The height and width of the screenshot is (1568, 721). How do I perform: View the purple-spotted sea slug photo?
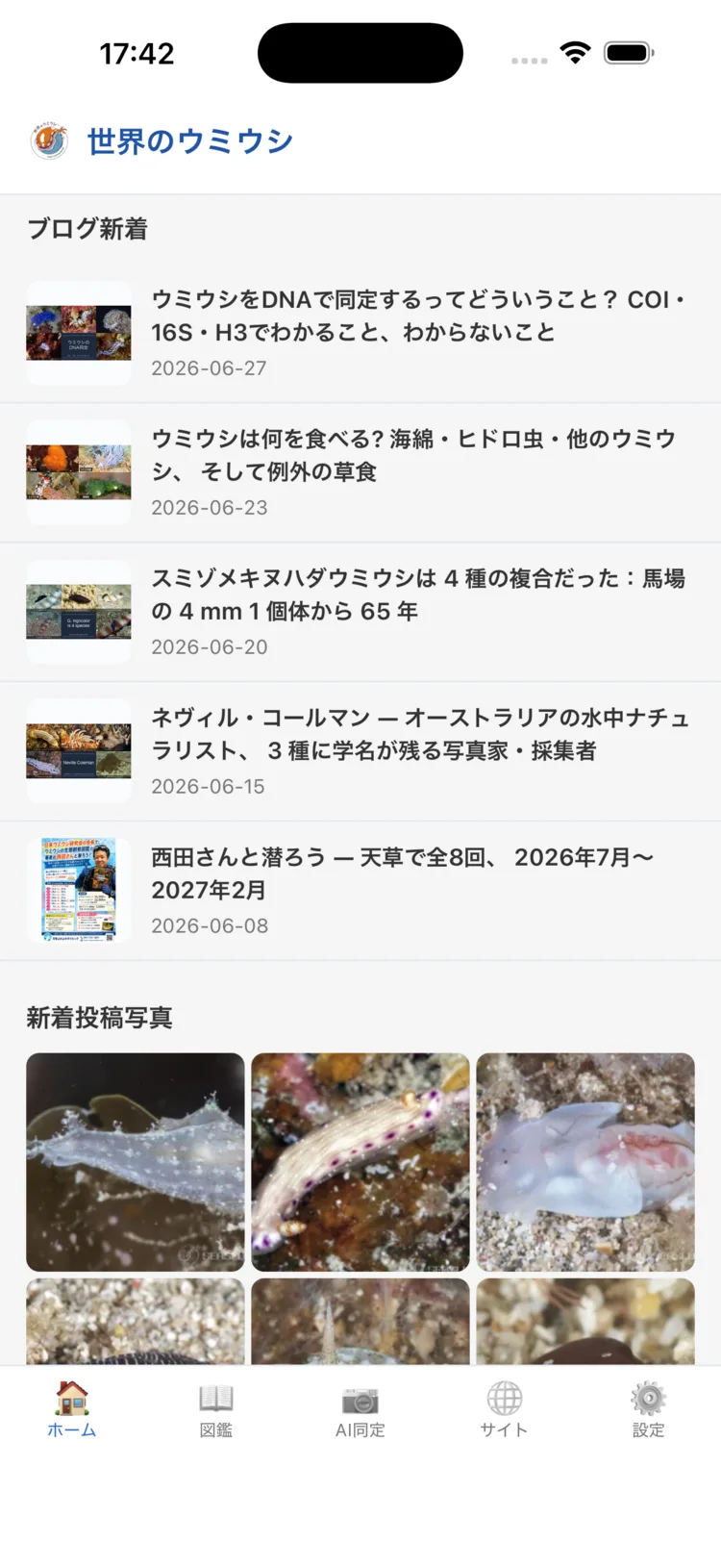[x=360, y=1162]
